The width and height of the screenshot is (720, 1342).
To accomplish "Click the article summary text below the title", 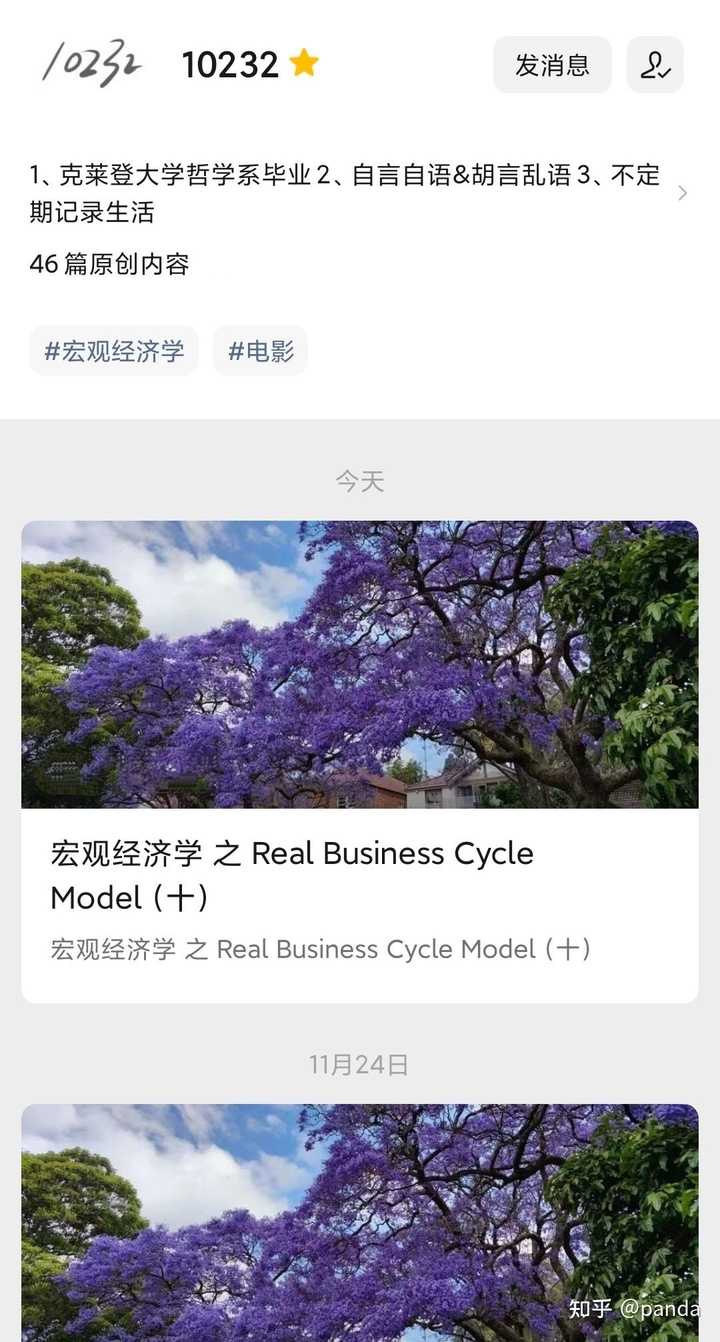I will pyautogui.click(x=320, y=949).
